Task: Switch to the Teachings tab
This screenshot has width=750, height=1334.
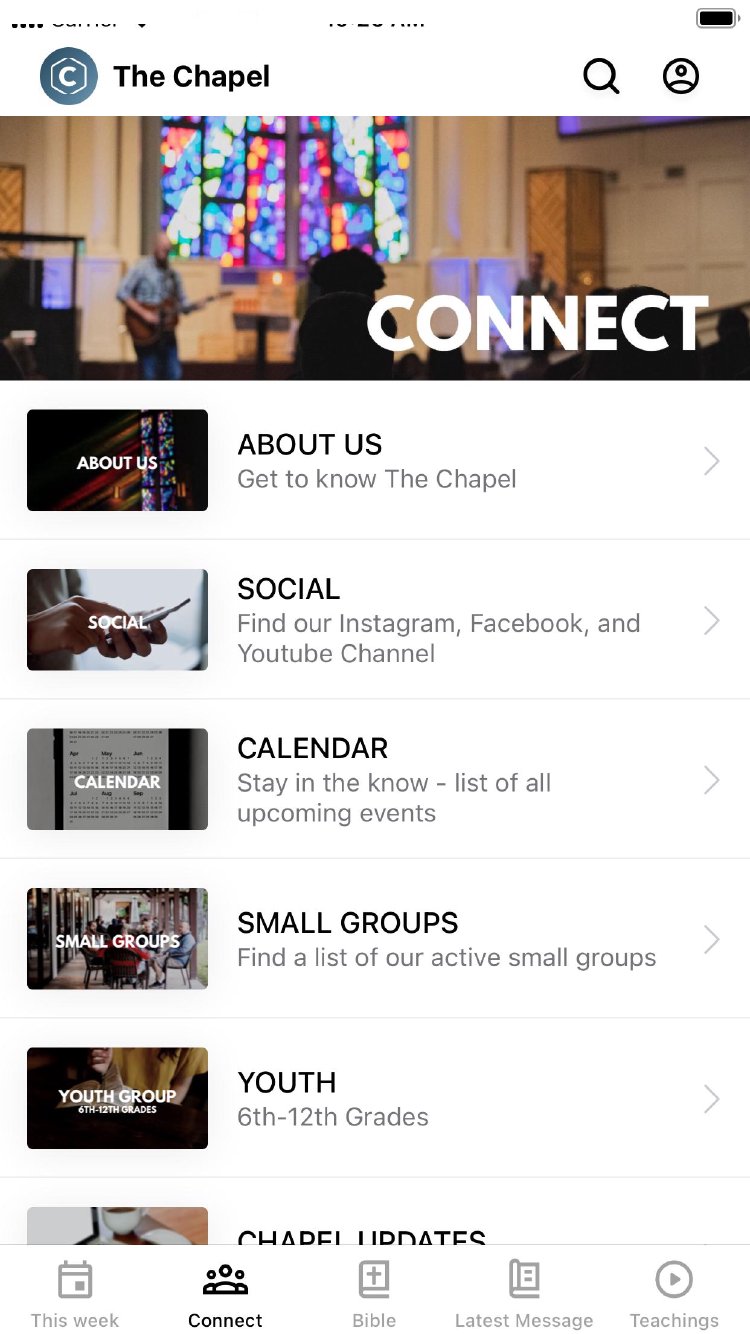Action: tap(674, 1294)
